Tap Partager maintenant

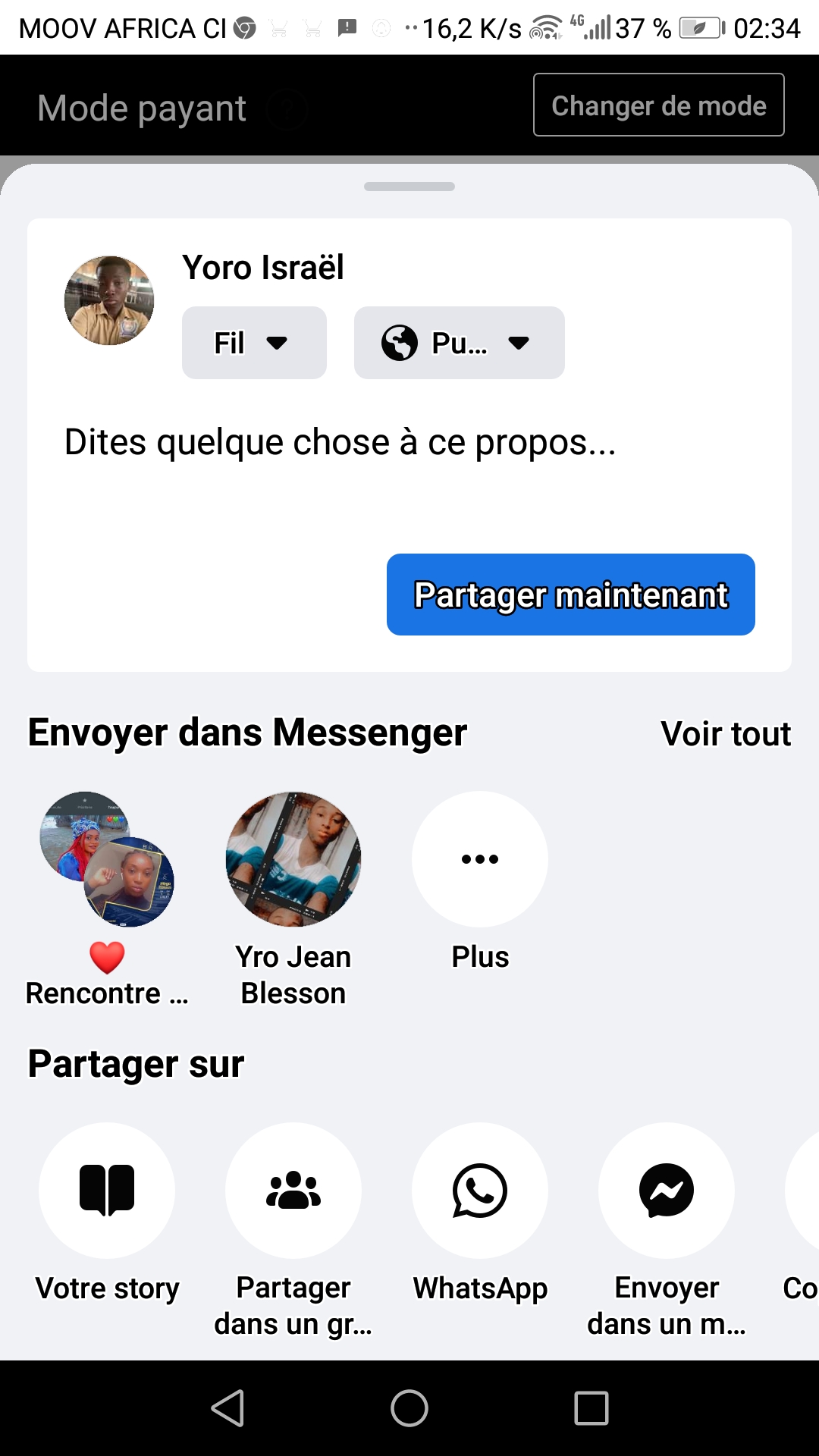570,595
